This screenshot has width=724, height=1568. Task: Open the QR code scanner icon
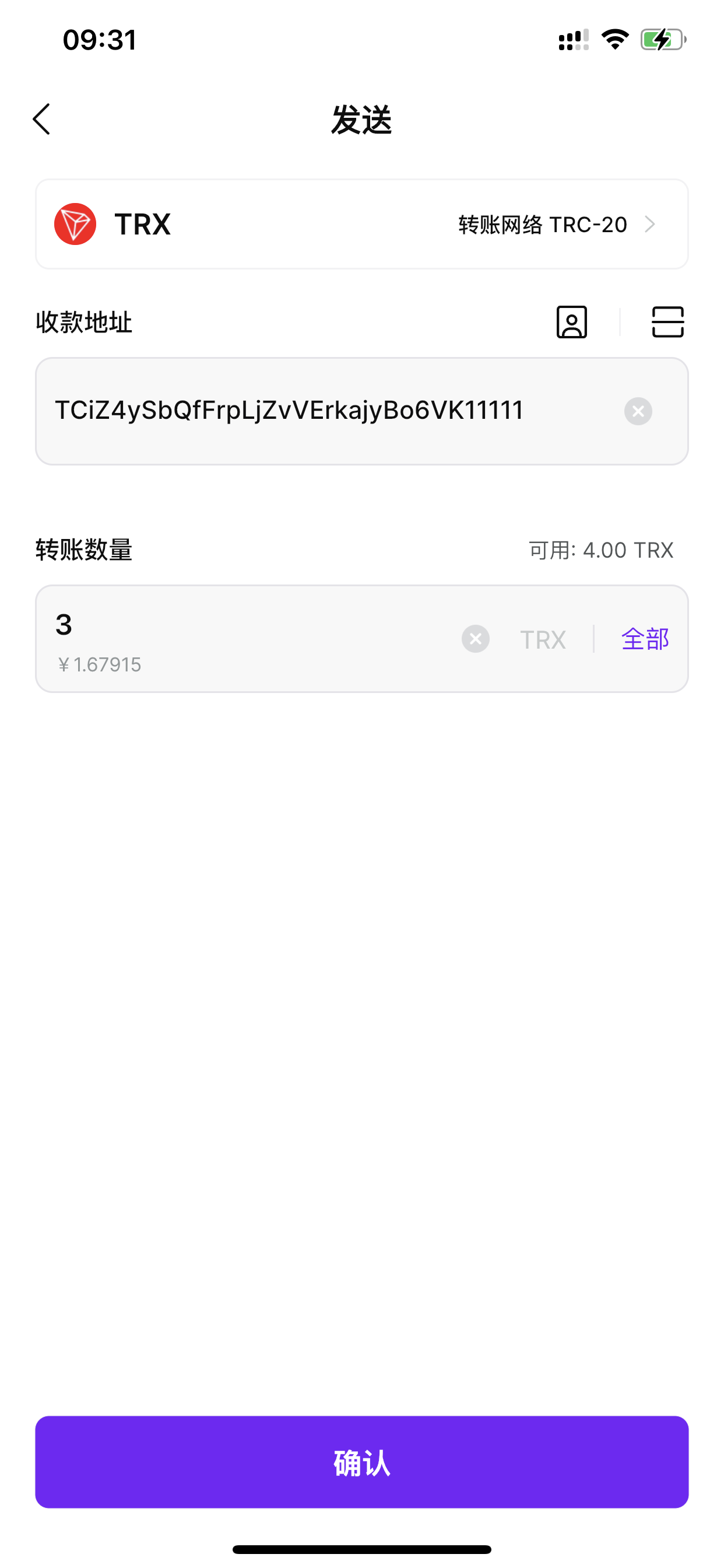[x=667, y=321]
